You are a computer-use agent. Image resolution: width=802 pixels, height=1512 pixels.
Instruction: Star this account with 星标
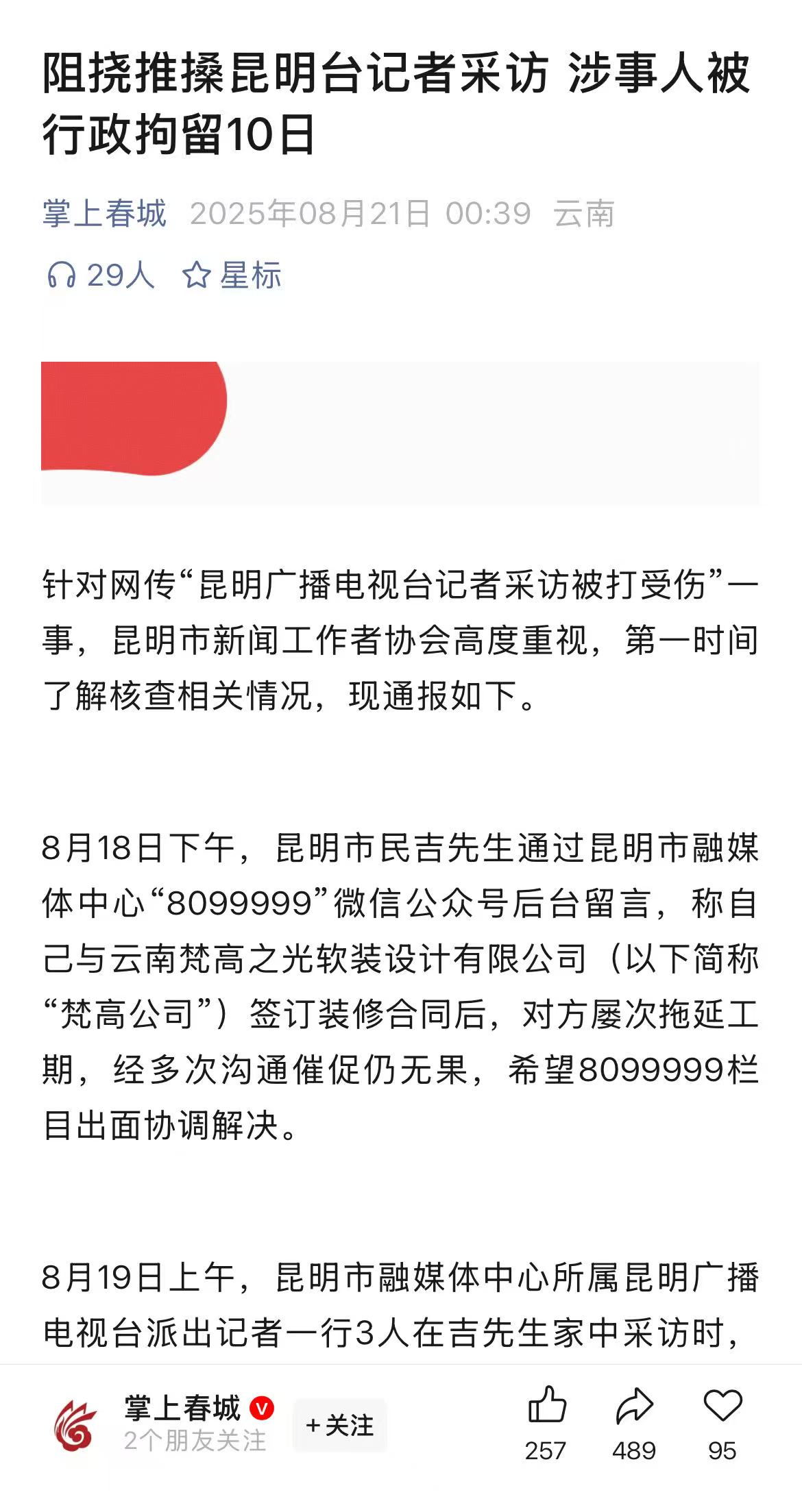(232, 275)
